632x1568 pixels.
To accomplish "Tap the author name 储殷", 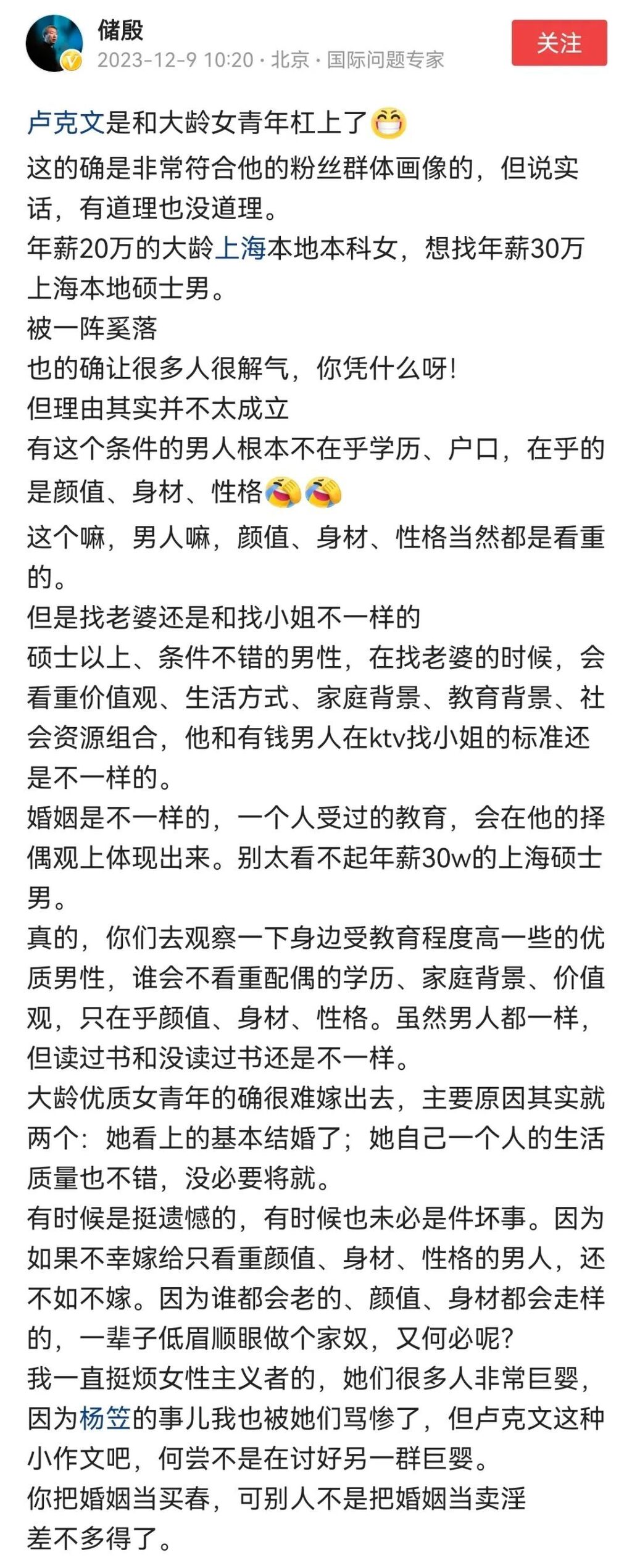I will [120, 30].
